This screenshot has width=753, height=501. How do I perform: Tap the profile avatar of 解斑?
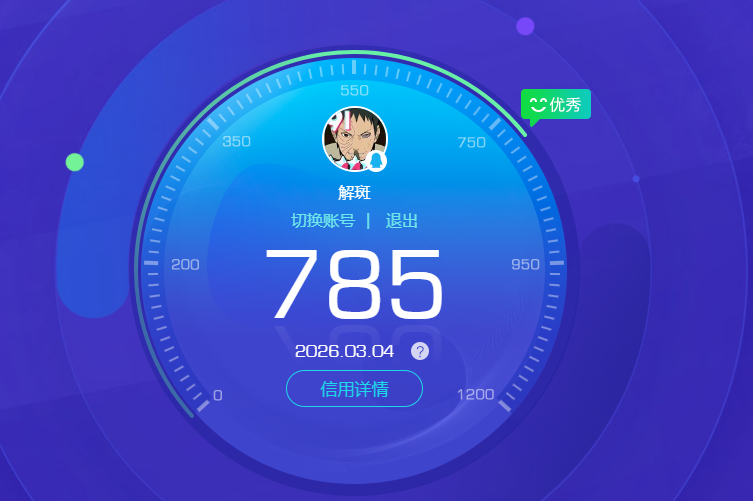pos(354,139)
